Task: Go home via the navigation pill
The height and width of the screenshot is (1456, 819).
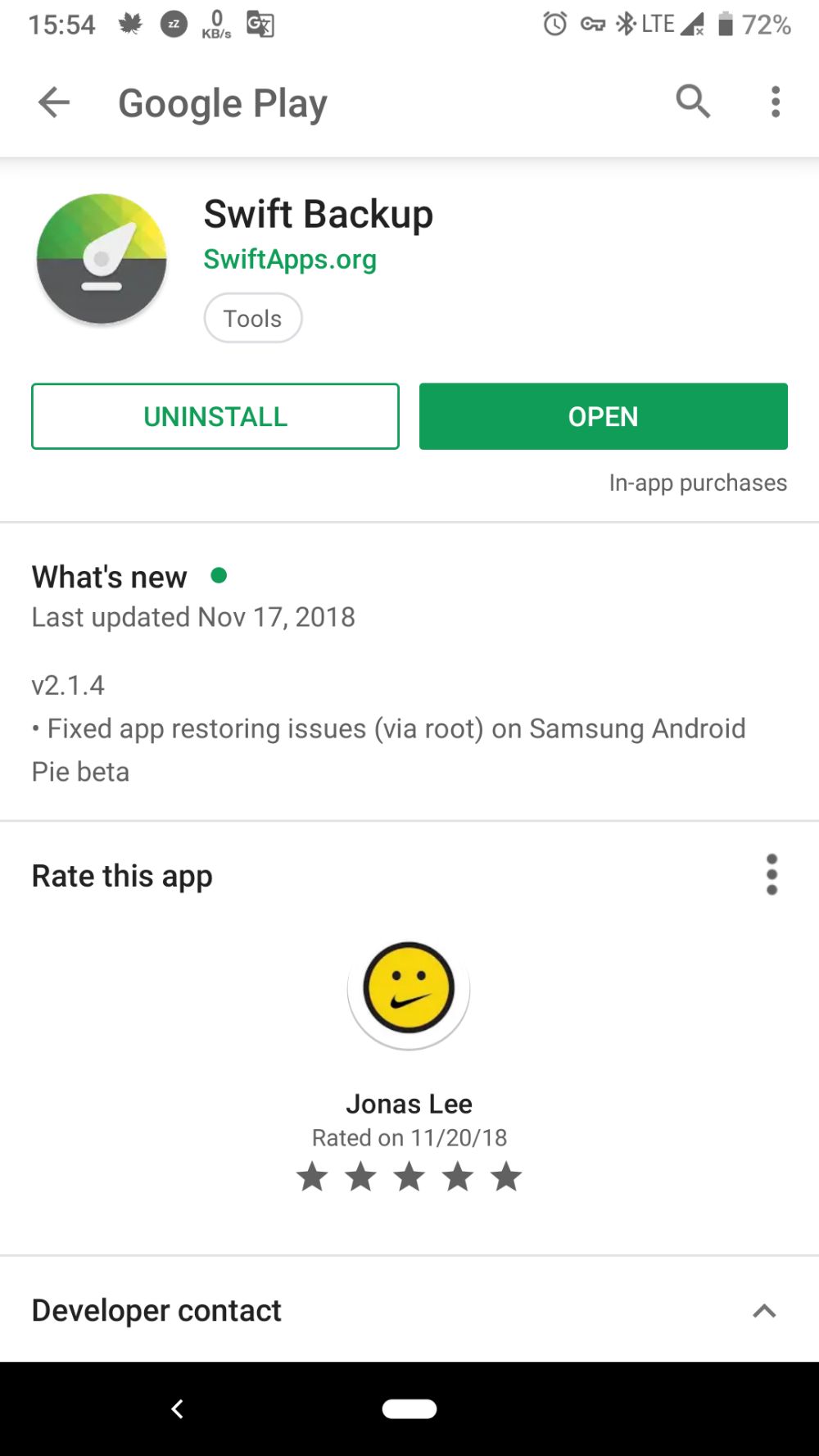Action: [409, 1408]
